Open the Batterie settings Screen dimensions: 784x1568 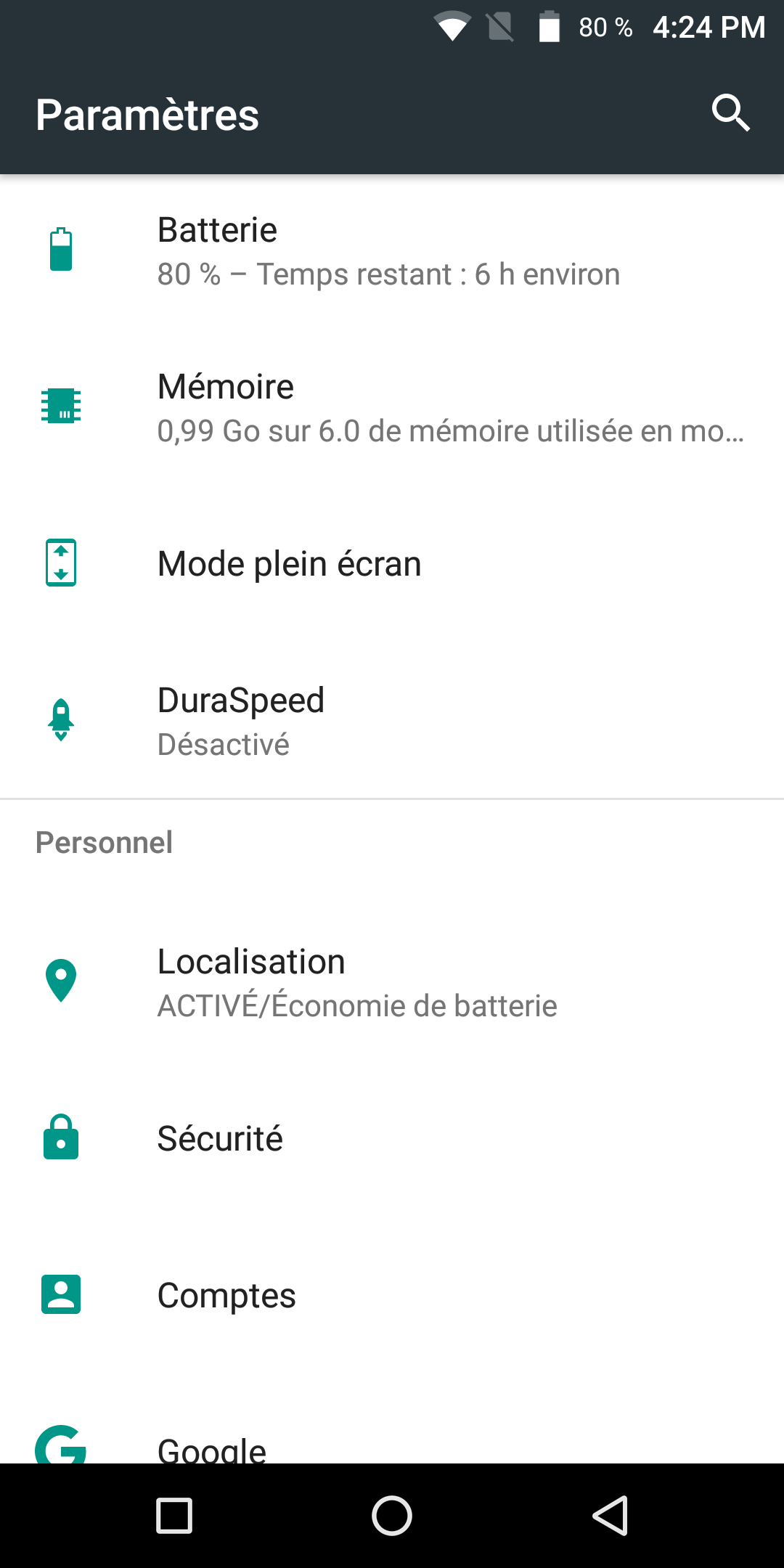392,251
